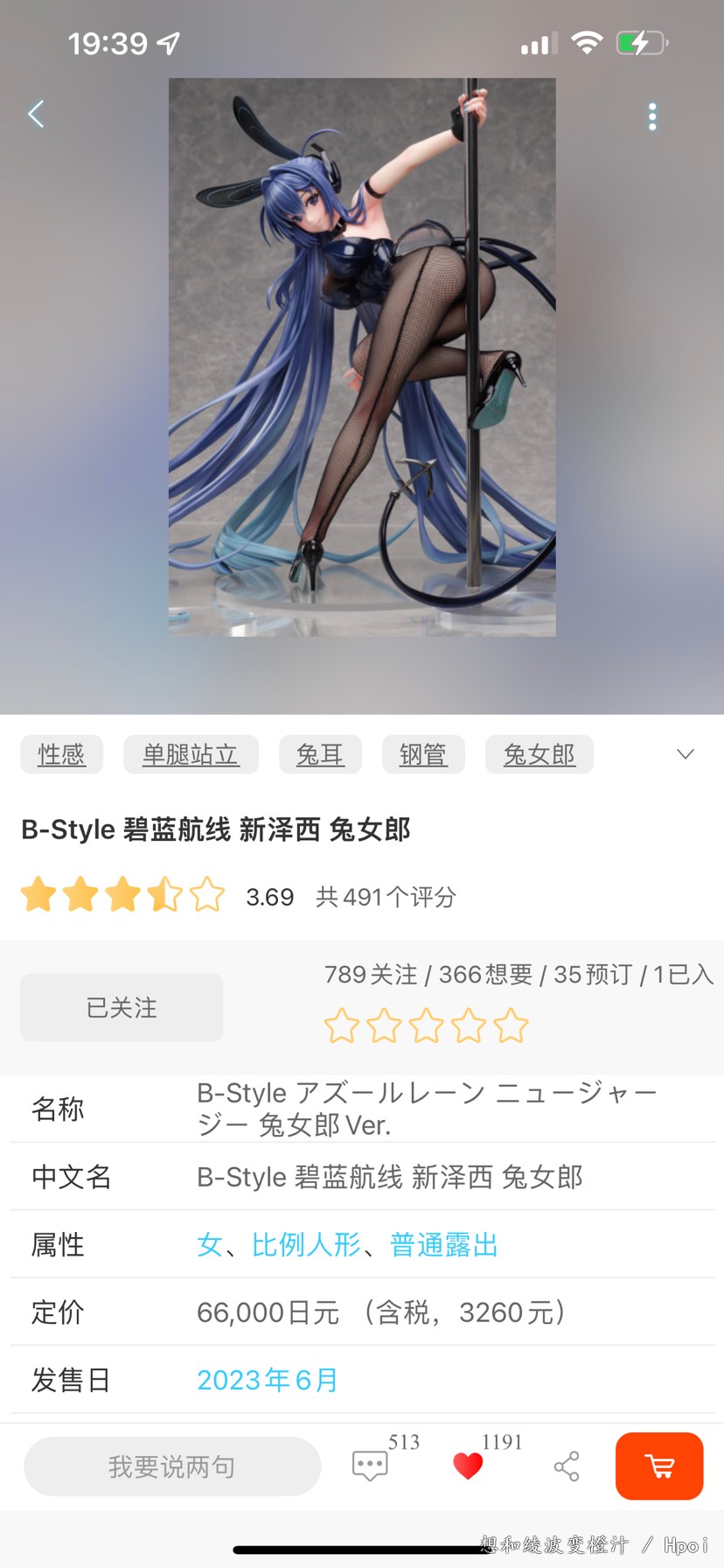Screen dimensions: 724x1568
Task: Select the 单腿站立 tag
Action: pos(191,754)
